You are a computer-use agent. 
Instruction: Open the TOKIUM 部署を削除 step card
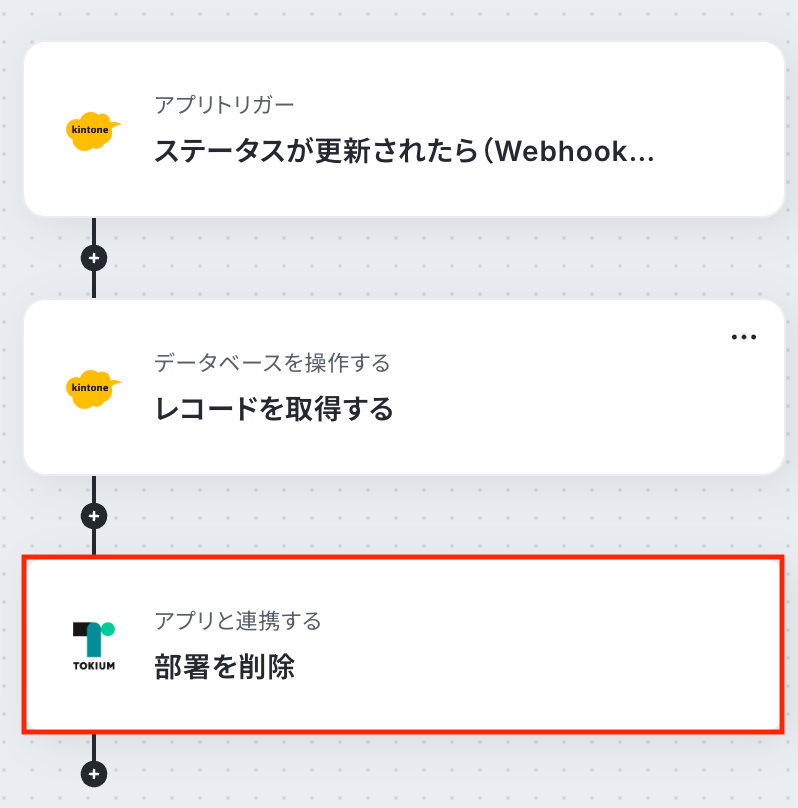(x=403, y=645)
